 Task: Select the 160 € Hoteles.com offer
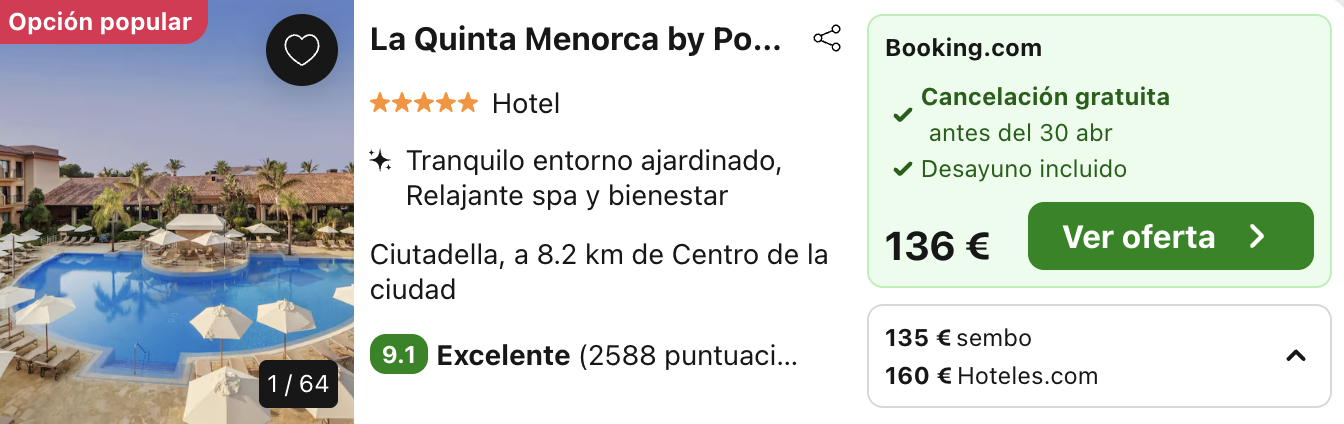pos(991,376)
